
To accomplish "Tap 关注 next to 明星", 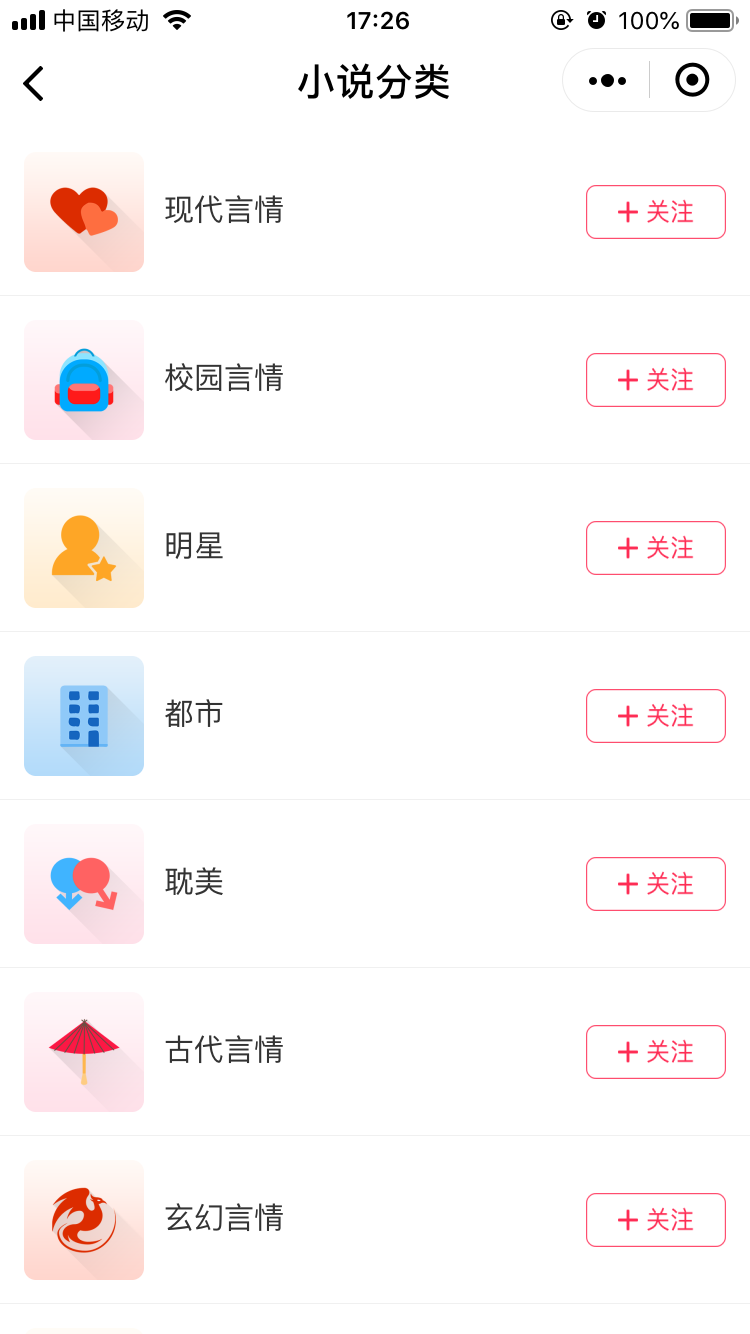I will pyautogui.click(x=656, y=548).
